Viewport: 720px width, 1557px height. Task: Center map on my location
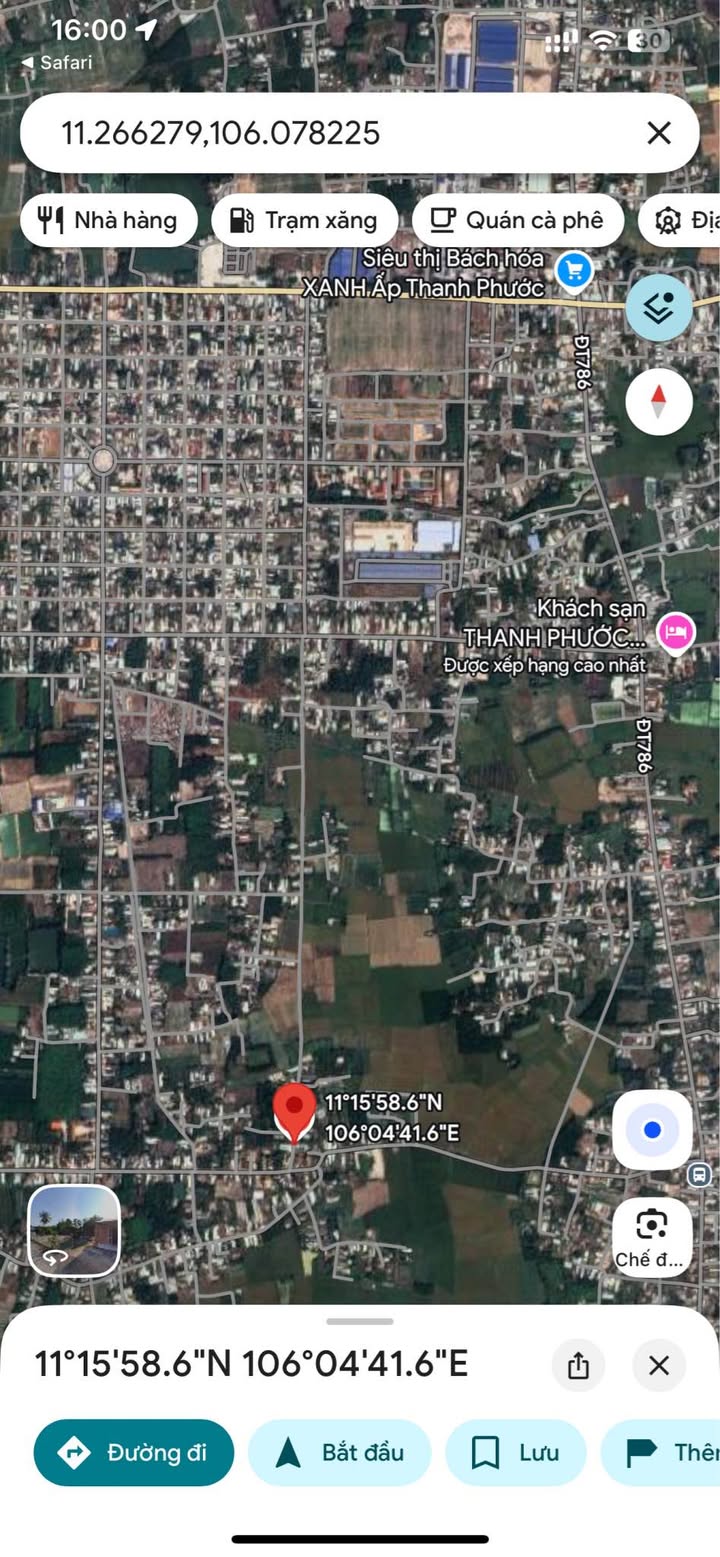[x=652, y=1130]
